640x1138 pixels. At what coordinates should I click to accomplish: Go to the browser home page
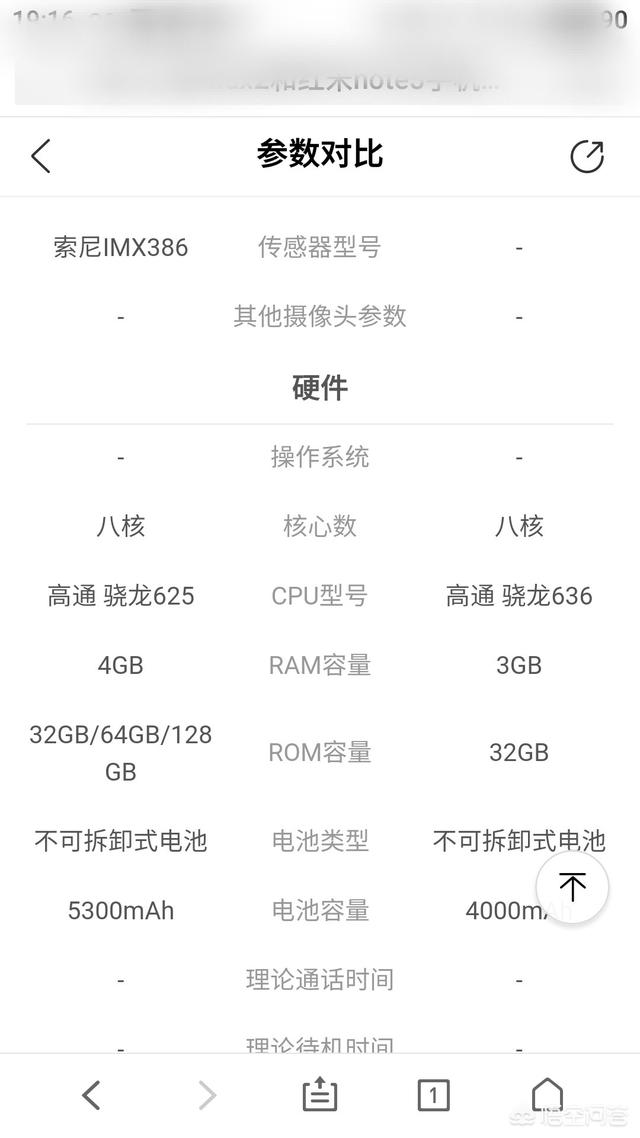point(547,1093)
